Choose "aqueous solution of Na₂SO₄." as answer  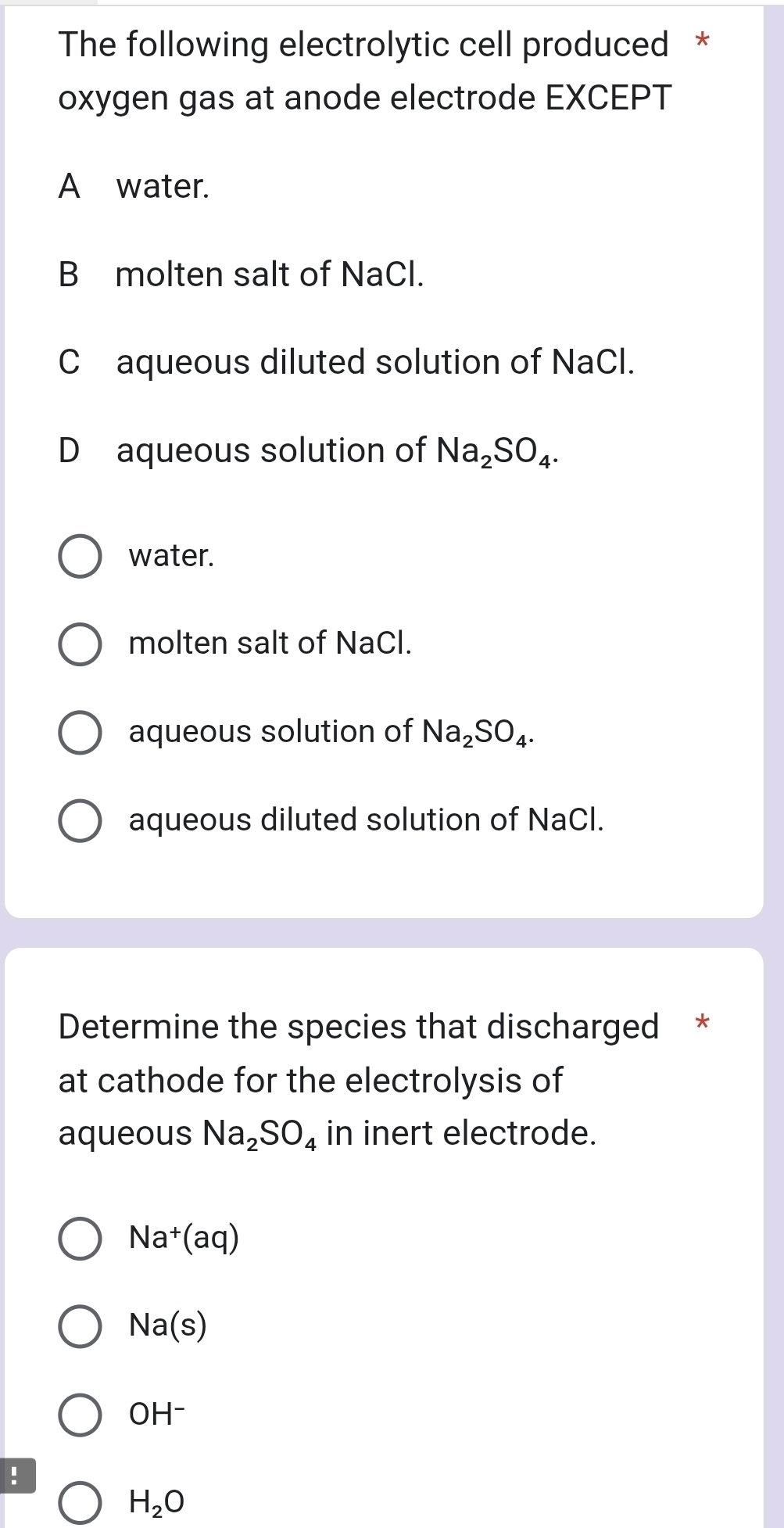(x=81, y=733)
